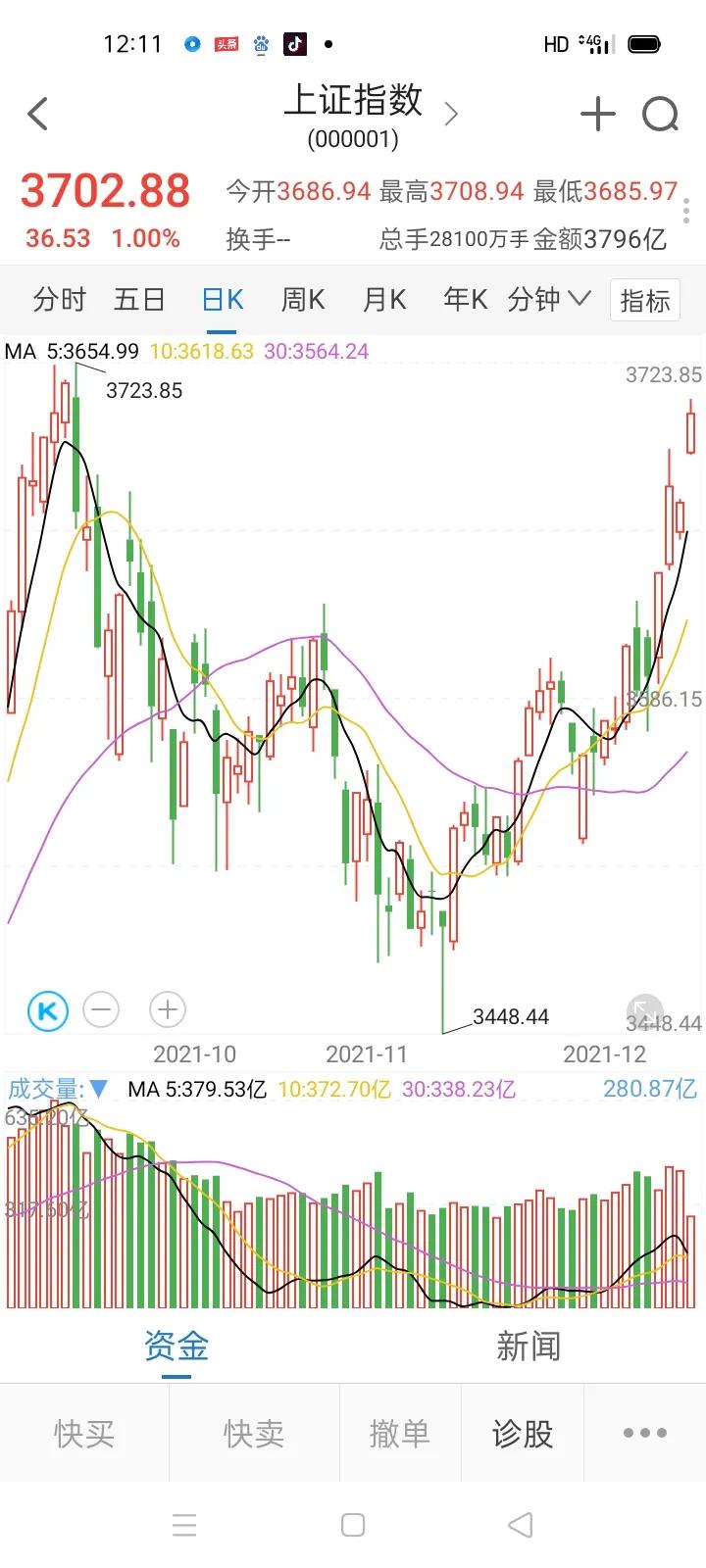Screen dimensions: 706x1568
Task: Open the 指标 settings button
Action: tap(645, 300)
